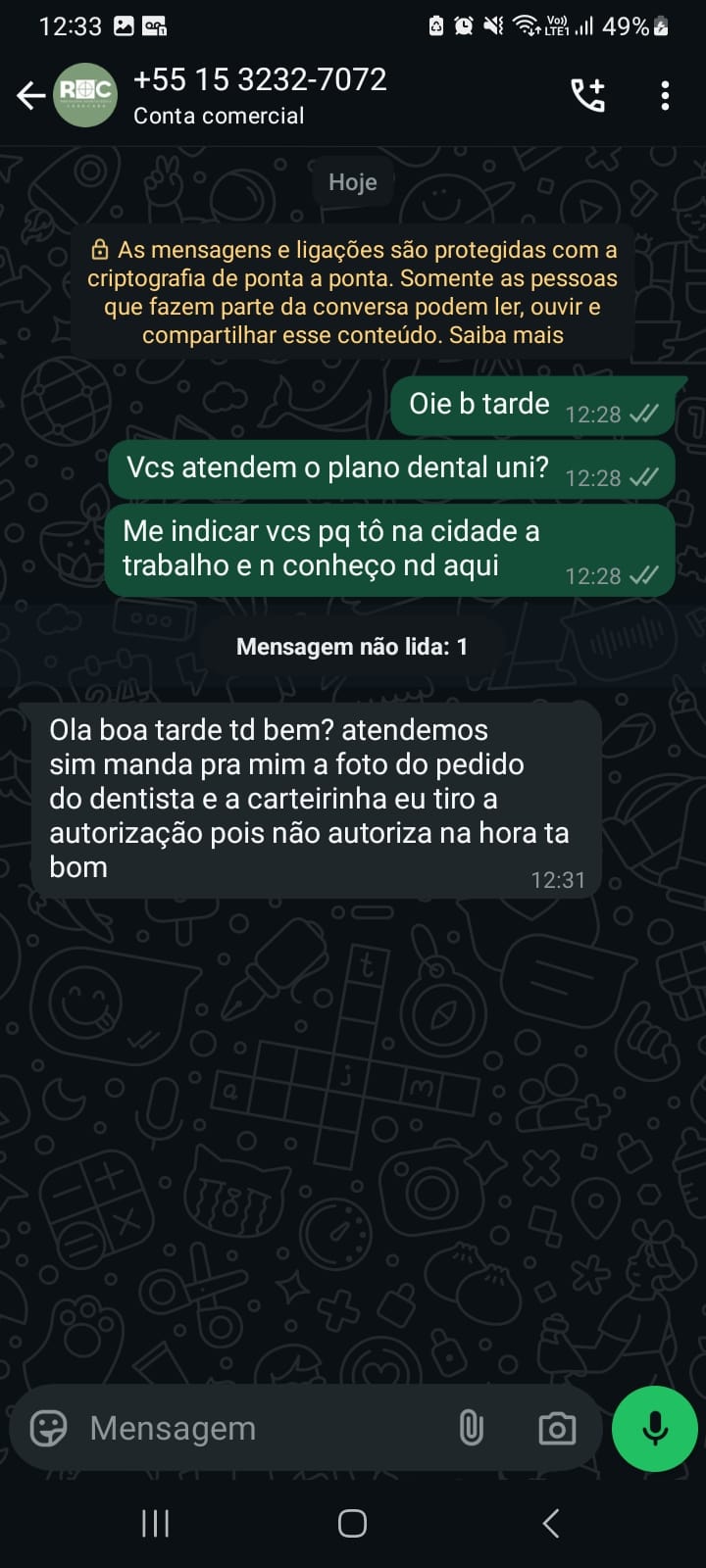706x1568 pixels.
Task: Attach a file with the paperclip
Action: 472,1428
